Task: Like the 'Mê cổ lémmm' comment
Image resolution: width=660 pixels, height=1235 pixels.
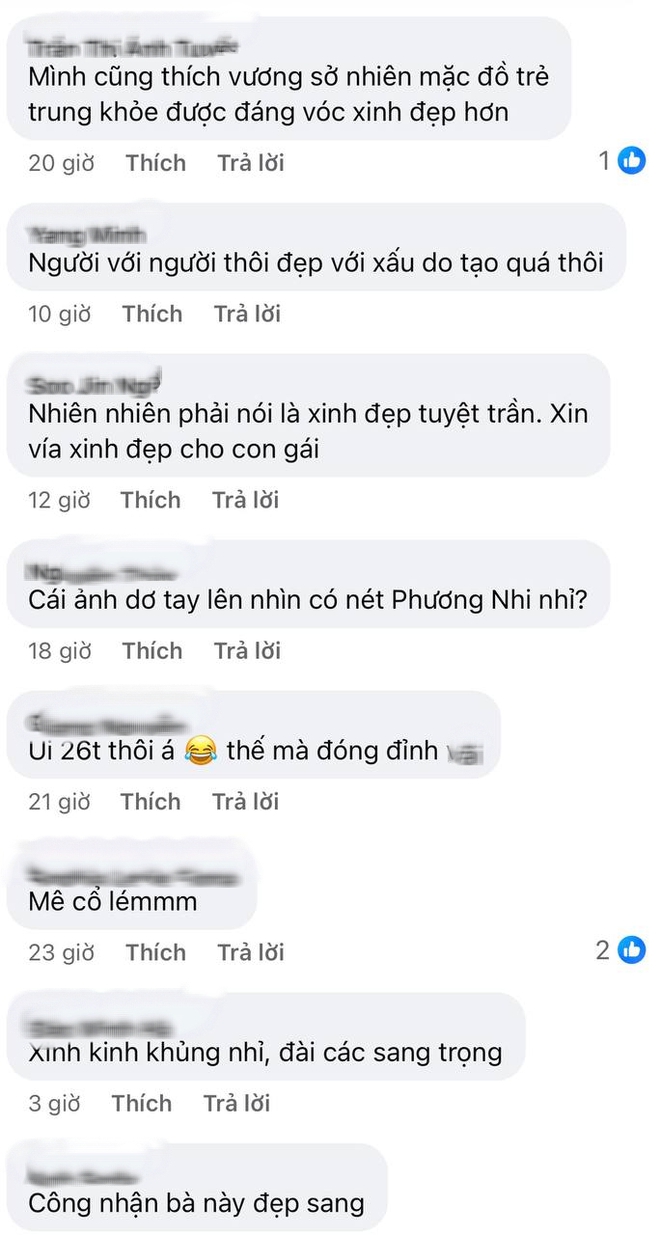Action: coord(155,953)
